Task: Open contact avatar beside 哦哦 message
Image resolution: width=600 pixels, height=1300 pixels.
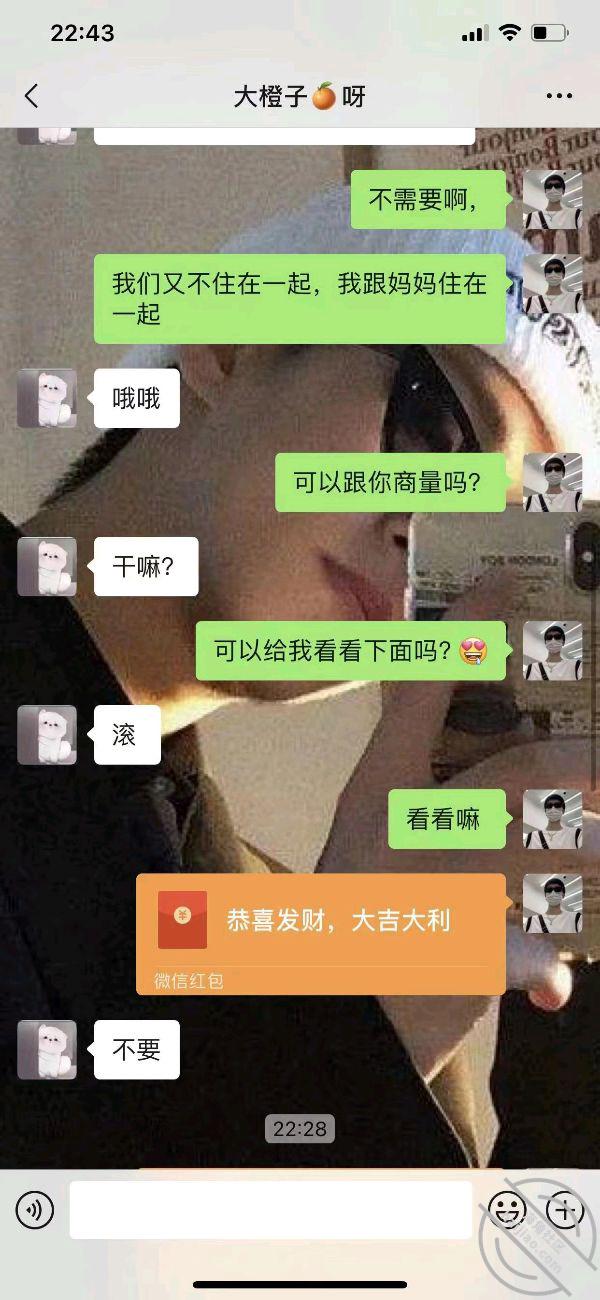Action: [47, 398]
